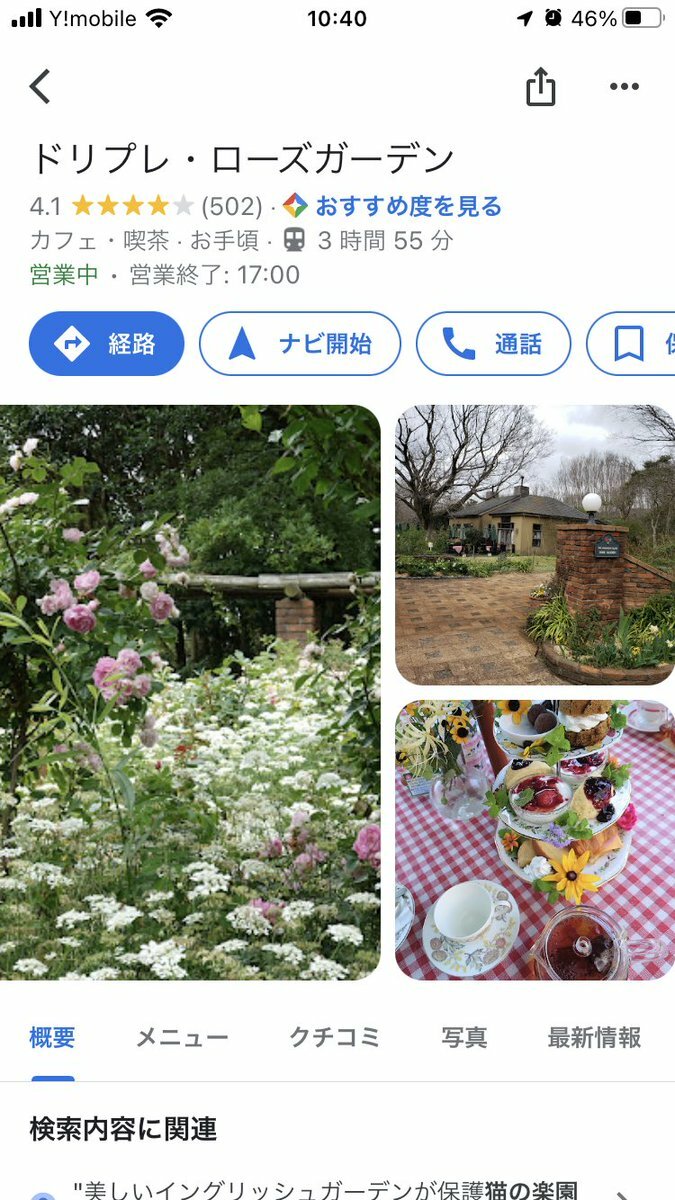Open the three-dot overflow menu
This screenshot has height=1200, width=675.
[624, 87]
